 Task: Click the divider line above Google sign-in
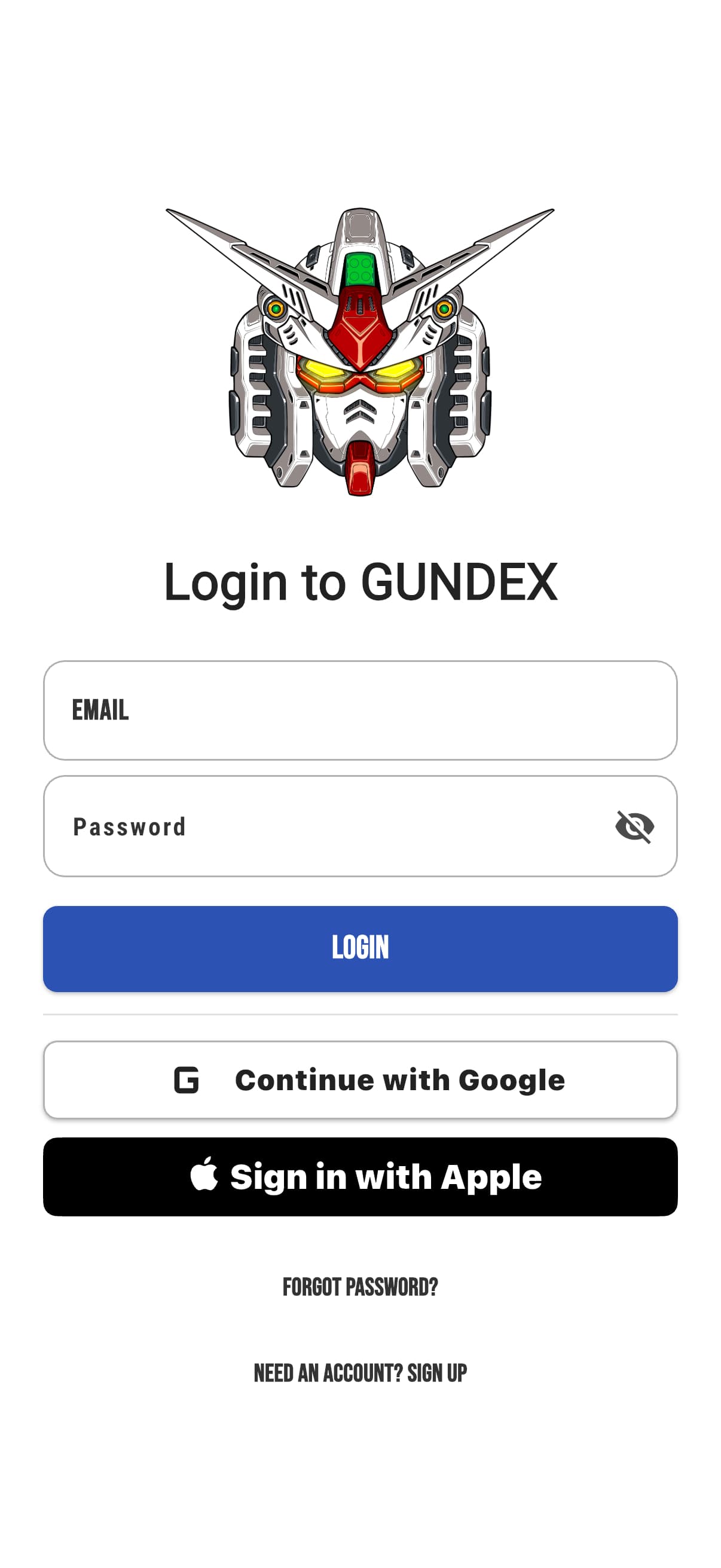coord(360,1015)
